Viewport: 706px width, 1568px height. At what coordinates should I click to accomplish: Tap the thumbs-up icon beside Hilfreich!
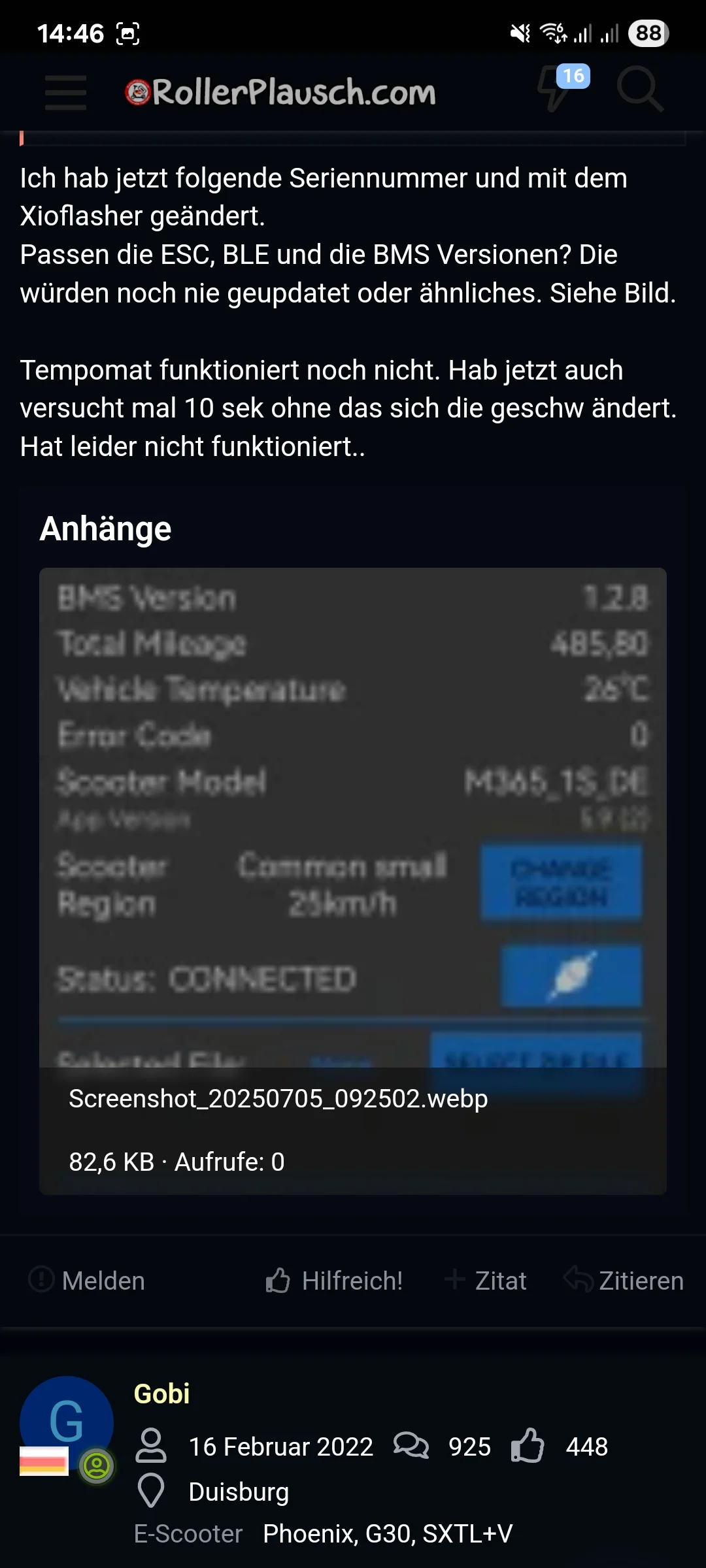coord(277,1280)
